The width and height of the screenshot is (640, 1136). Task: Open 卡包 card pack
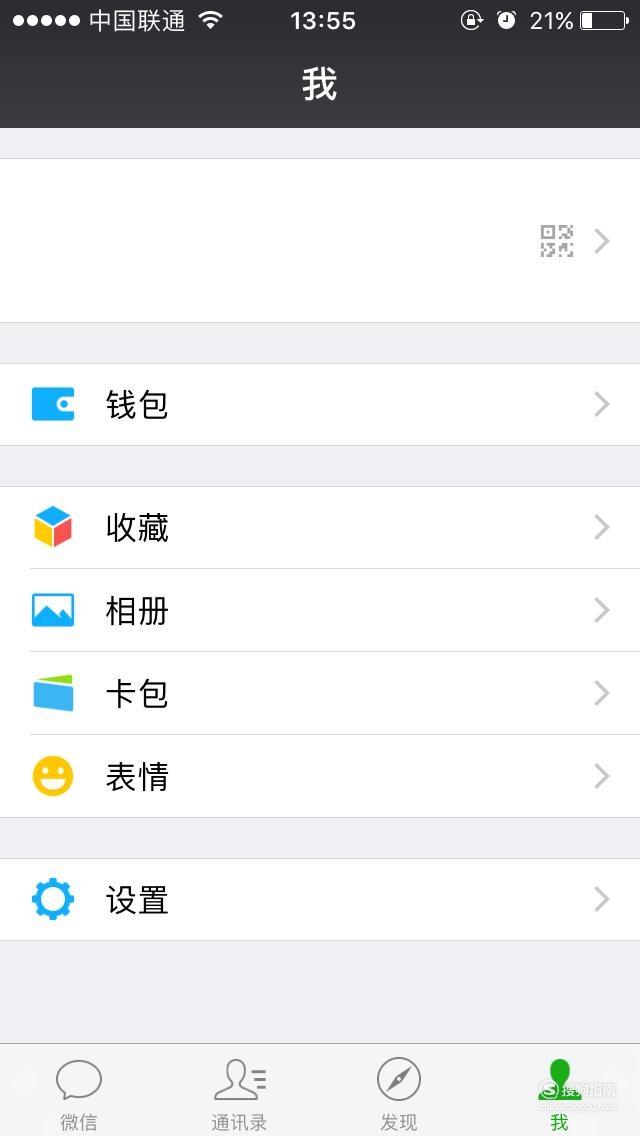(320, 693)
